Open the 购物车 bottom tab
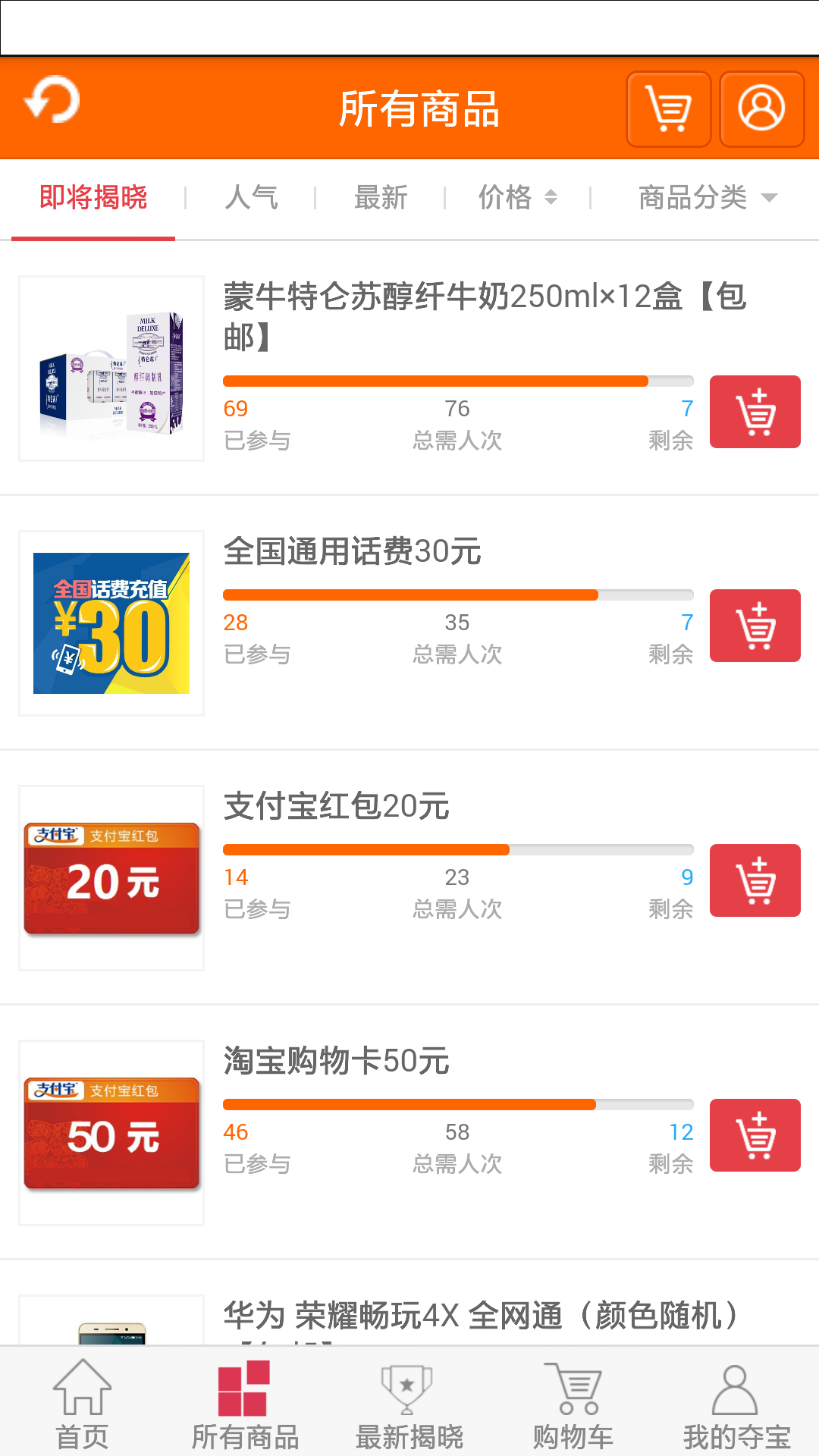Image resolution: width=819 pixels, height=1456 pixels. [x=573, y=1404]
